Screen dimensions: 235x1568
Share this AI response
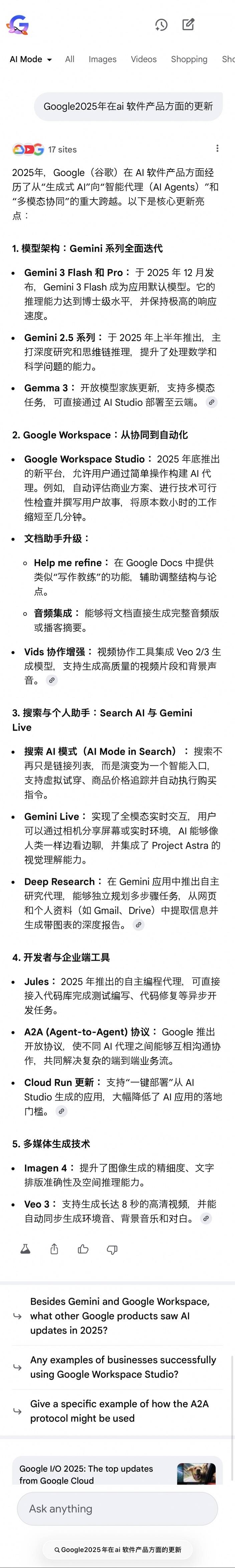click(54, 1250)
